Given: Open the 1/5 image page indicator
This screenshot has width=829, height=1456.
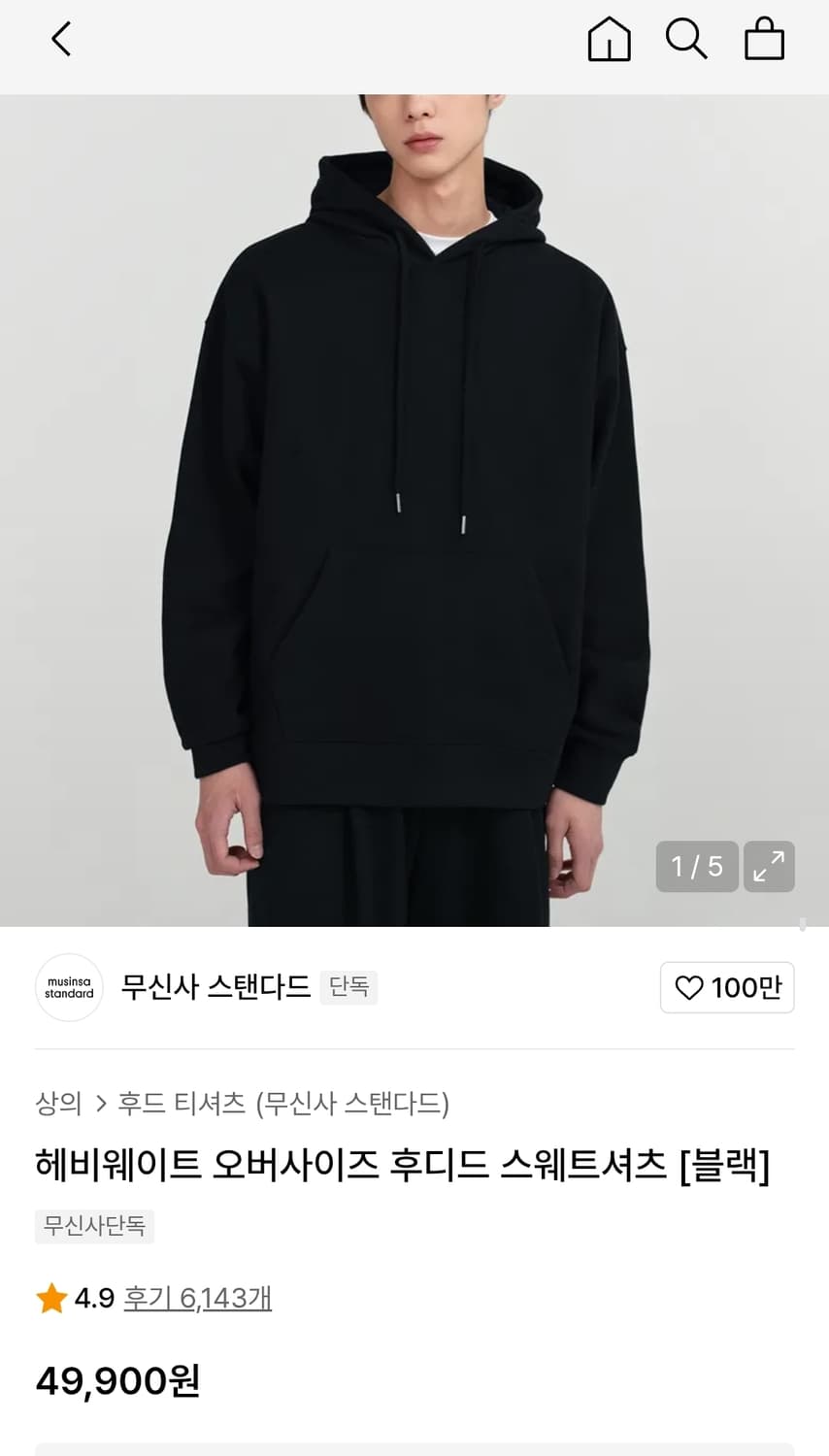Looking at the screenshot, I should [x=696, y=866].
